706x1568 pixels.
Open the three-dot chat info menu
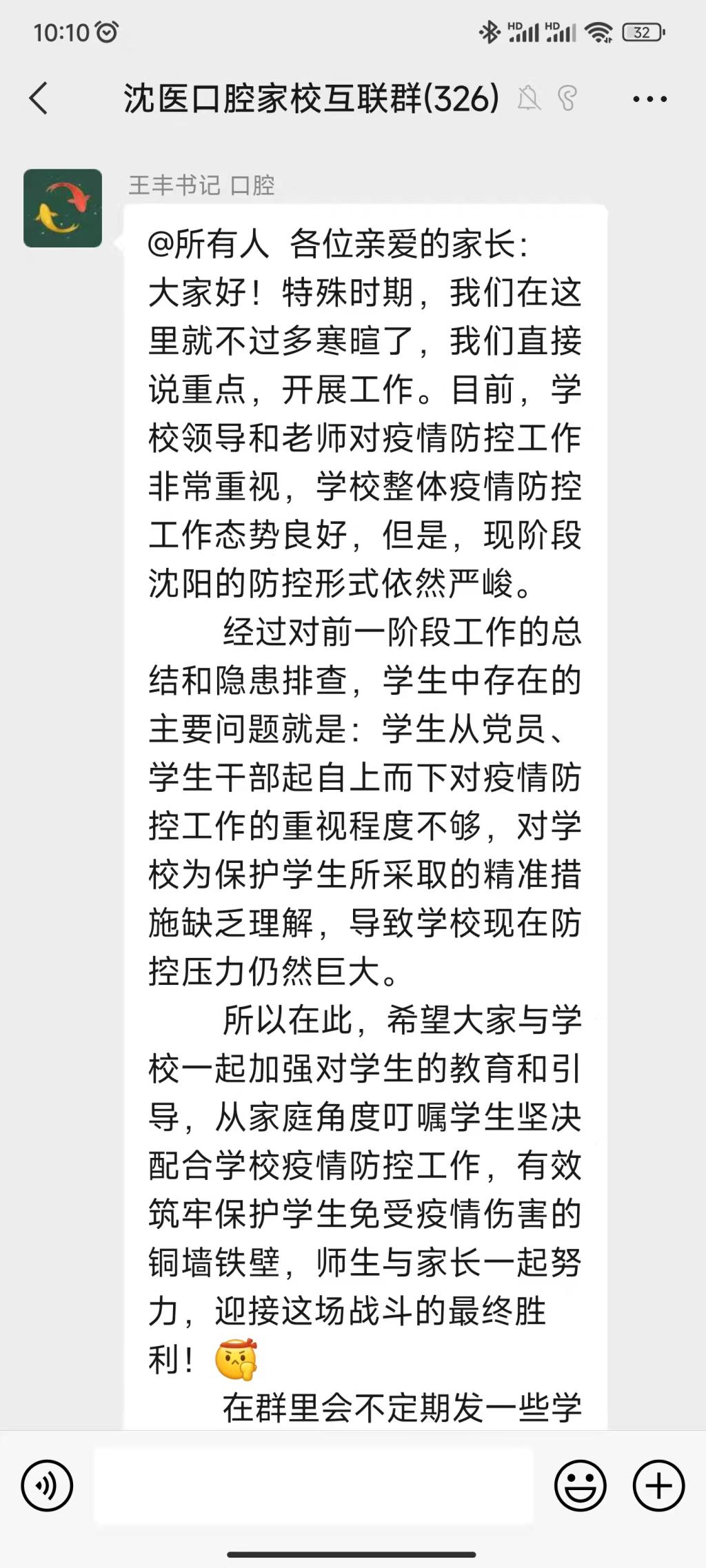pyautogui.click(x=649, y=99)
